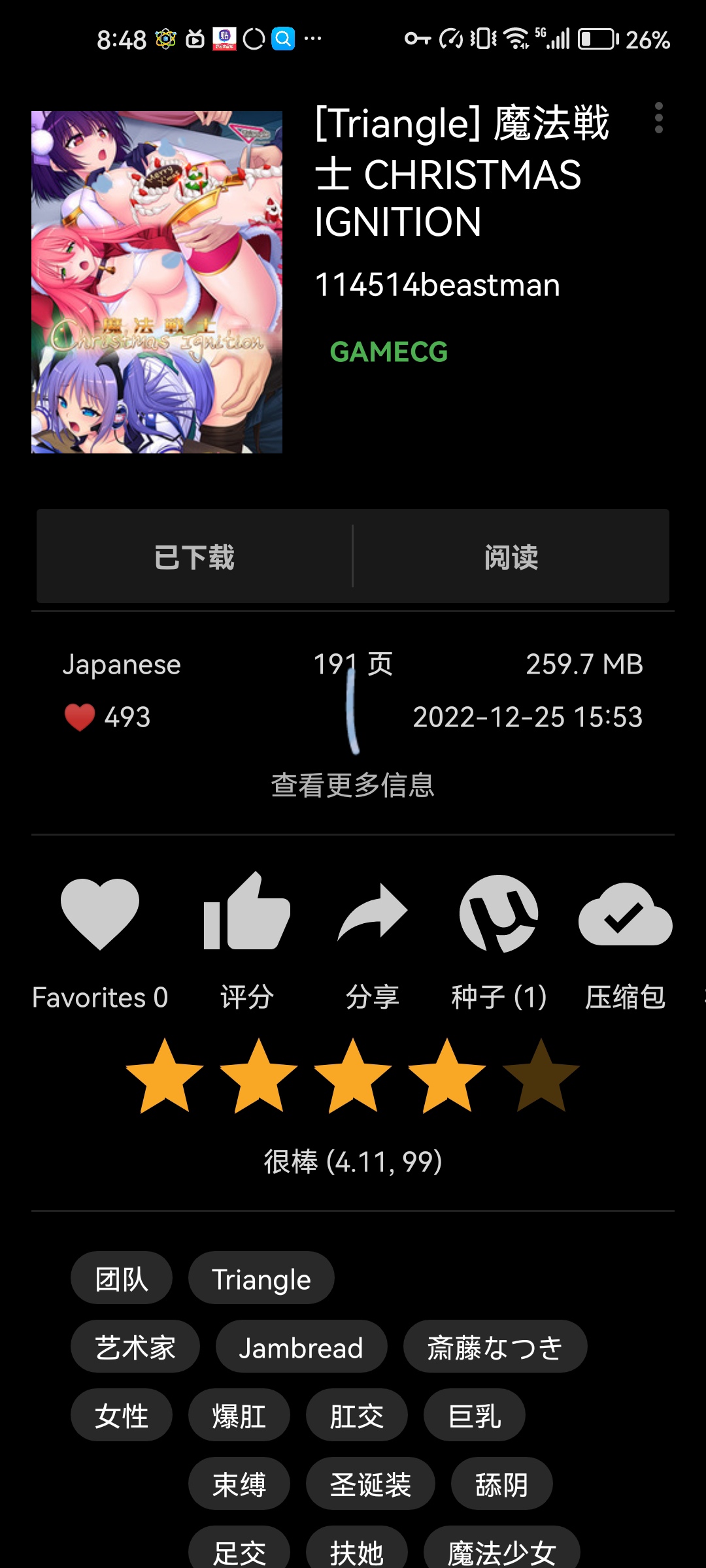The height and width of the screenshot is (1568, 706).
Task: Select the GAMECG category label
Action: coord(389,352)
